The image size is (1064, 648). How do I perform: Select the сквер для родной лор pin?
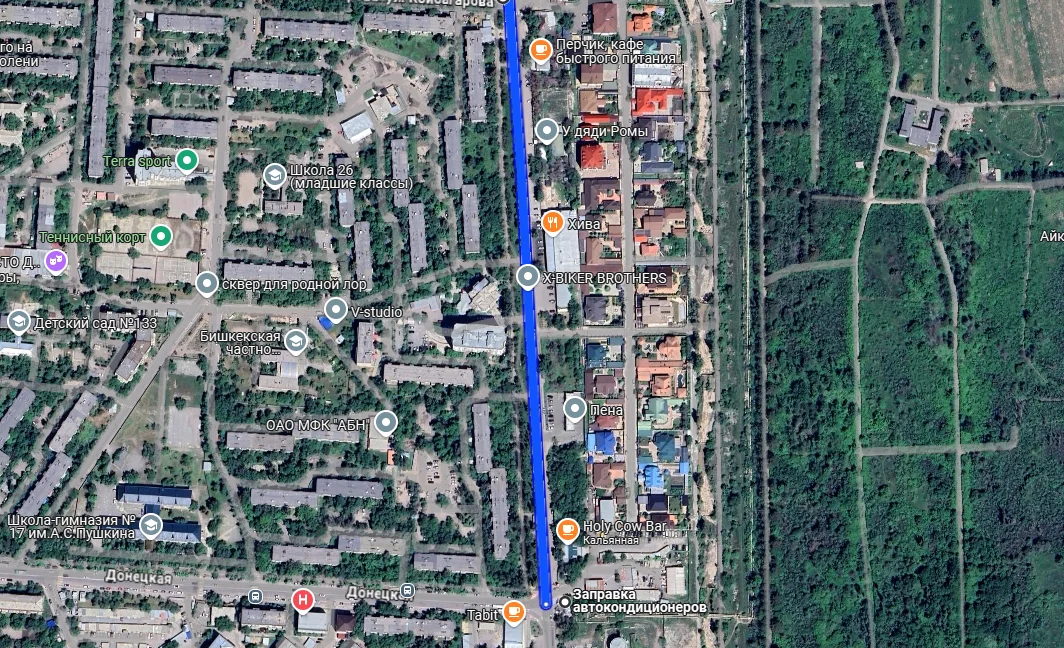pyautogui.click(x=206, y=284)
